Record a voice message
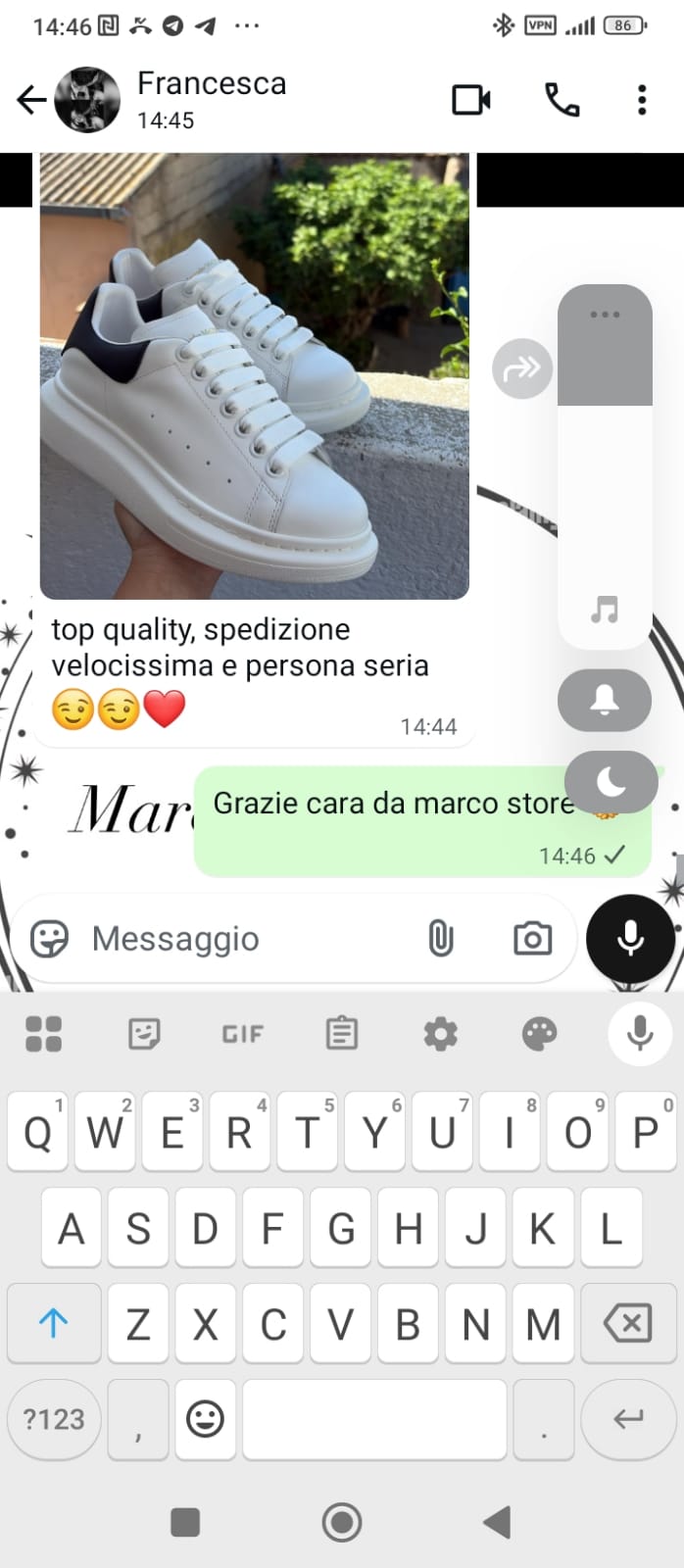684x1568 pixels. pos(630,939)
